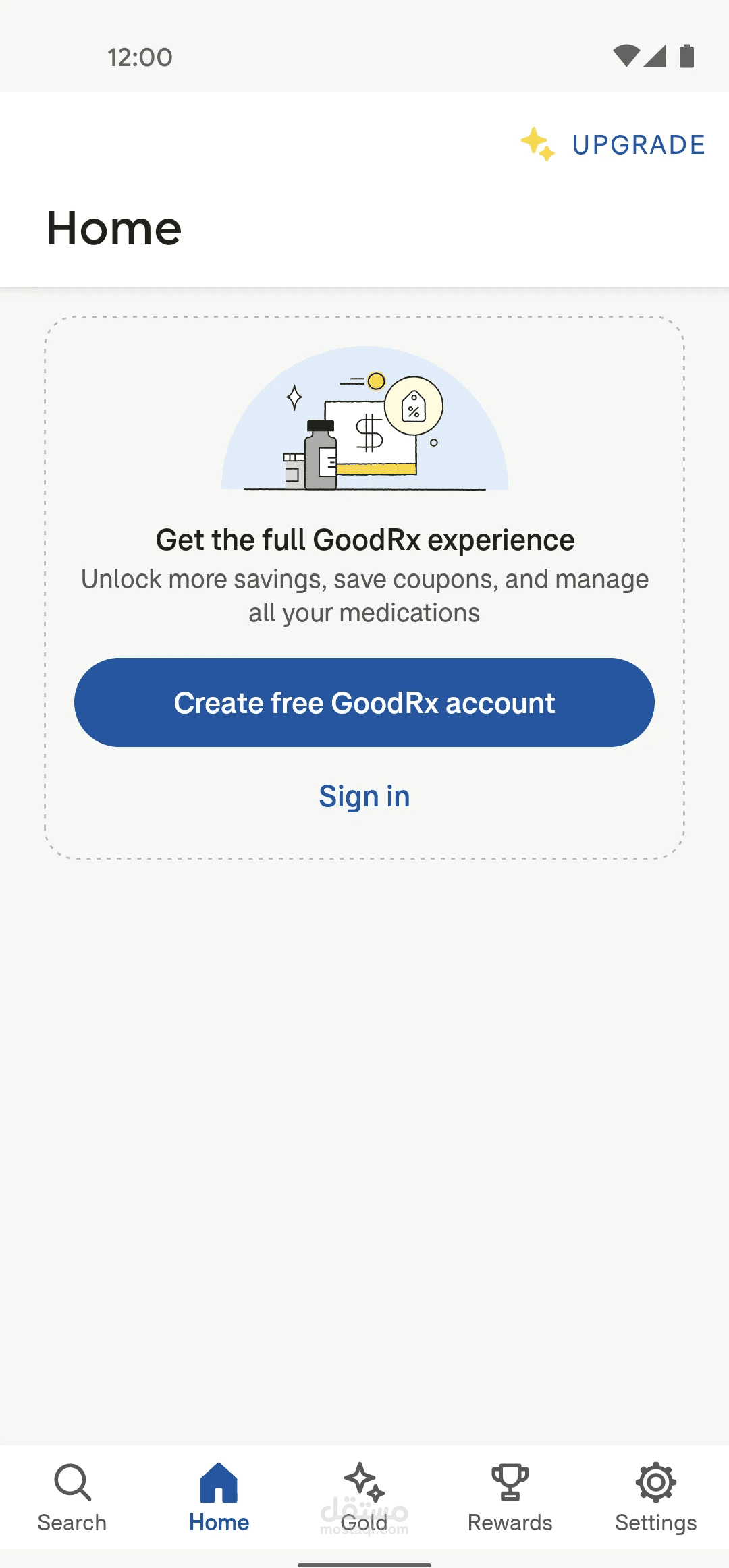Go to the Gold tab
Viewport: 729px width, 1568px height.
364,1497
